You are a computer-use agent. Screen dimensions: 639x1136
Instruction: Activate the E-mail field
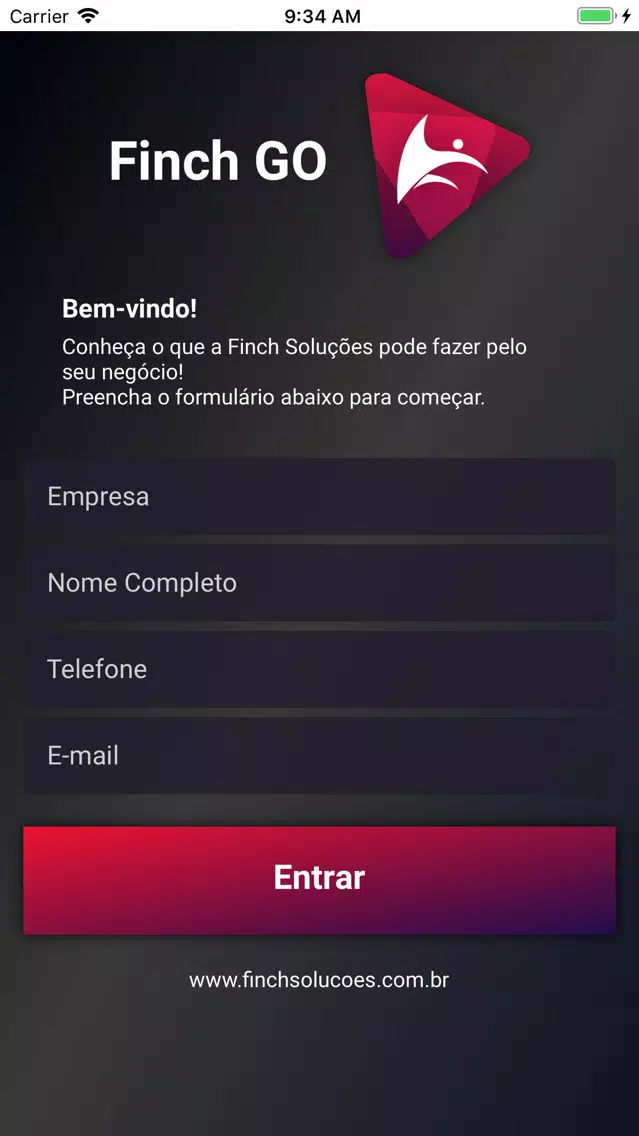click(319, 756)
